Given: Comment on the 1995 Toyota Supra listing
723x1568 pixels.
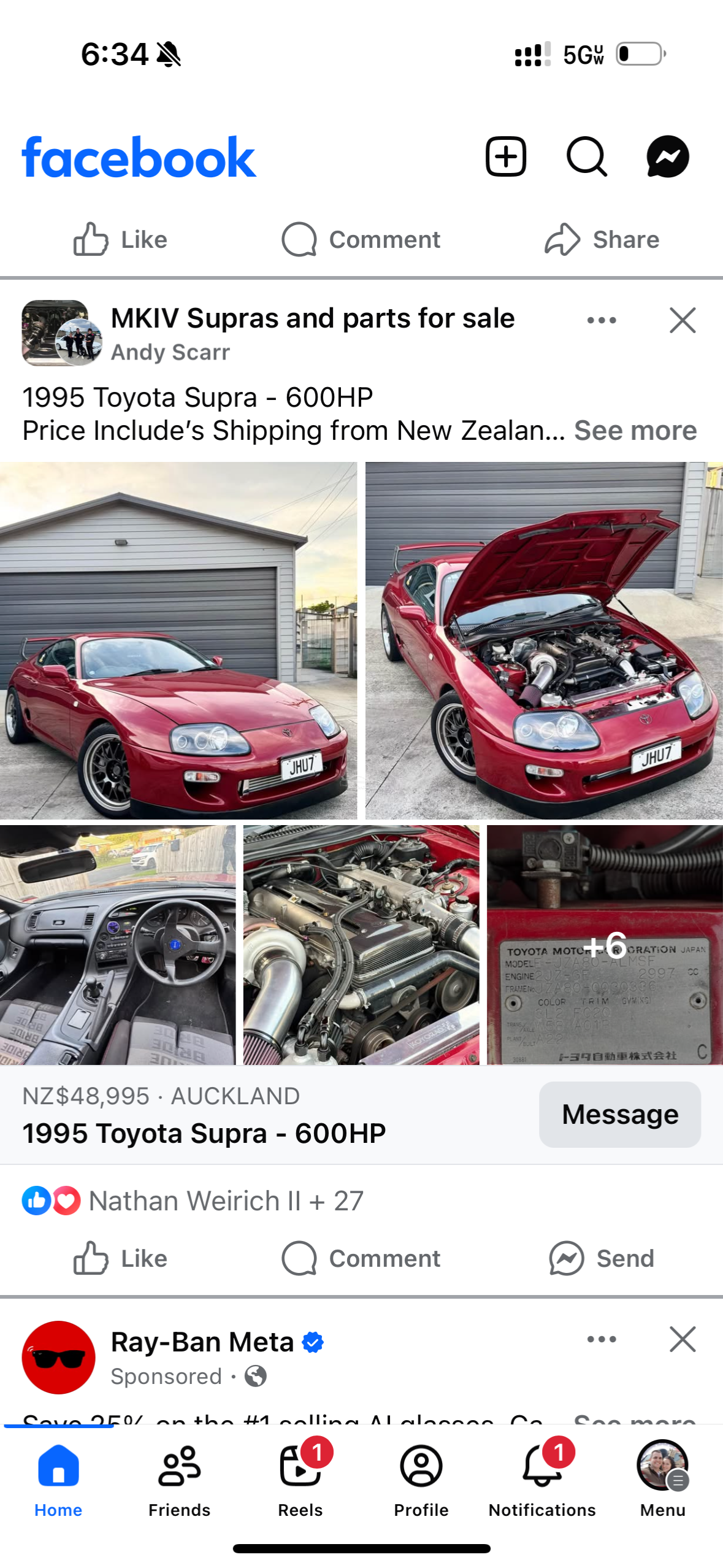Looking at the screenshot, I should click(x=361, y=1258).
